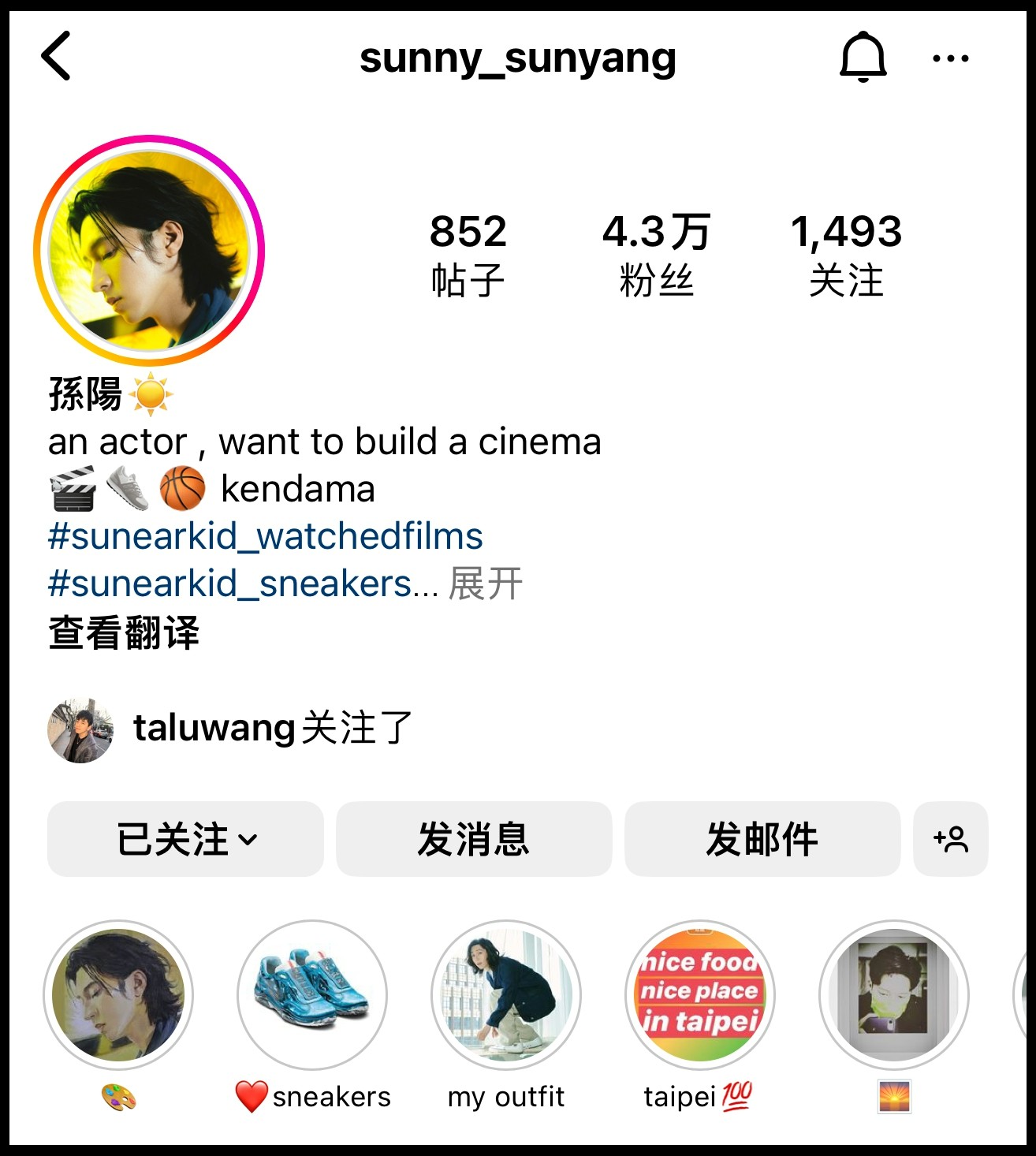Send a message via 发消息
The width and height of the screenshot is (1036, 1156).
pos(474,839)
